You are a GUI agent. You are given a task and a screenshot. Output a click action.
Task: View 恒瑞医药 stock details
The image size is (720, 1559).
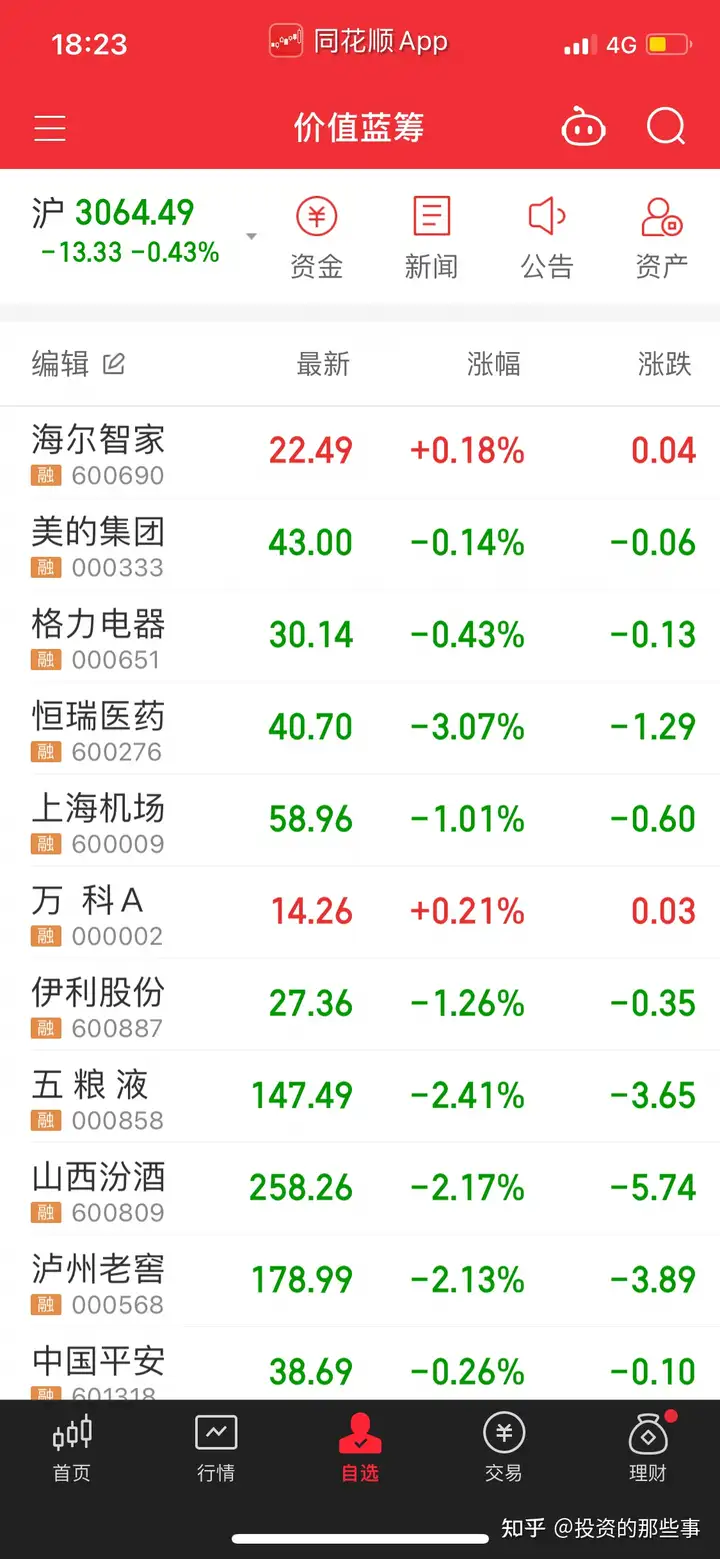(x=360, y=728)
